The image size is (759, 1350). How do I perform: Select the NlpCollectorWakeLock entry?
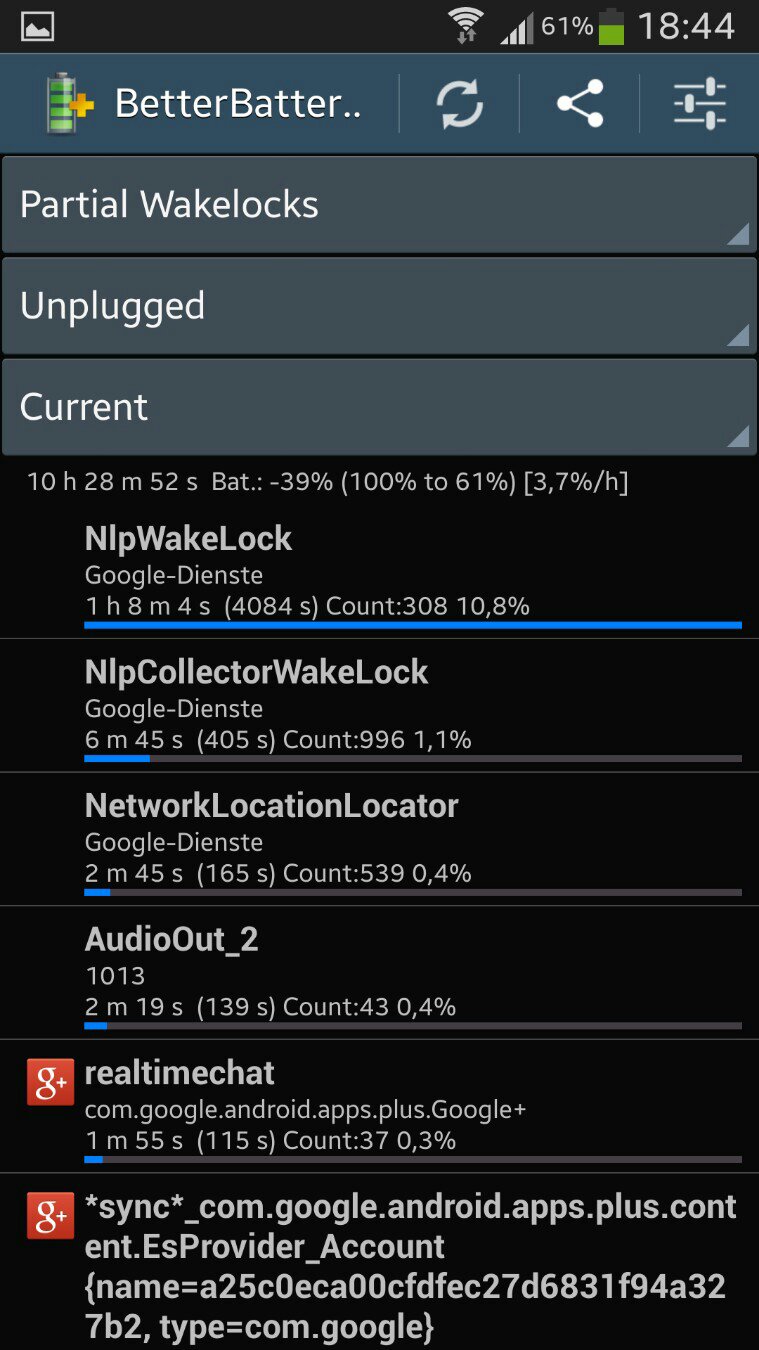point(379,705)
